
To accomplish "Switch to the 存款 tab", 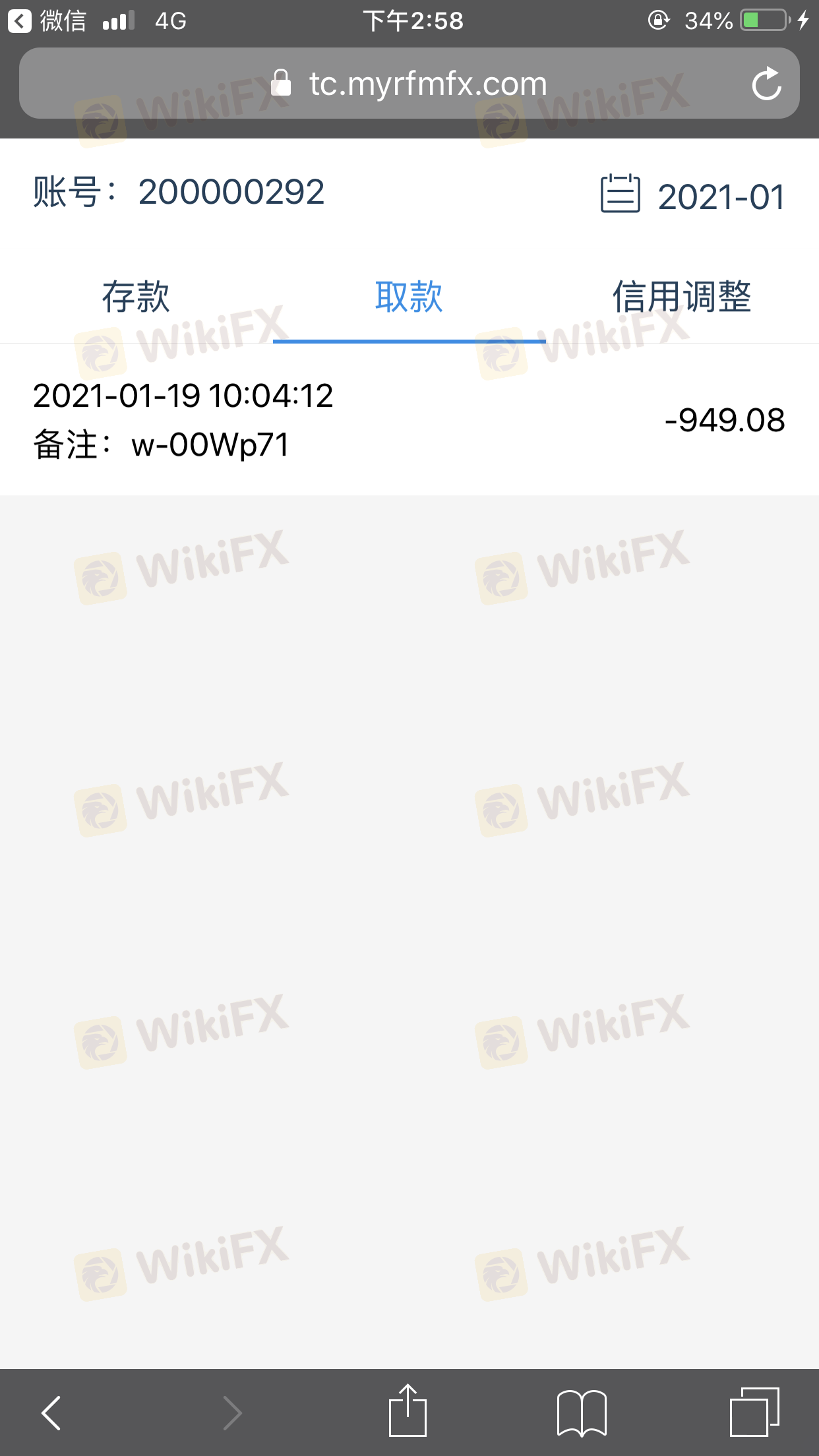I will pyautogui.click(x=136, y=297).
